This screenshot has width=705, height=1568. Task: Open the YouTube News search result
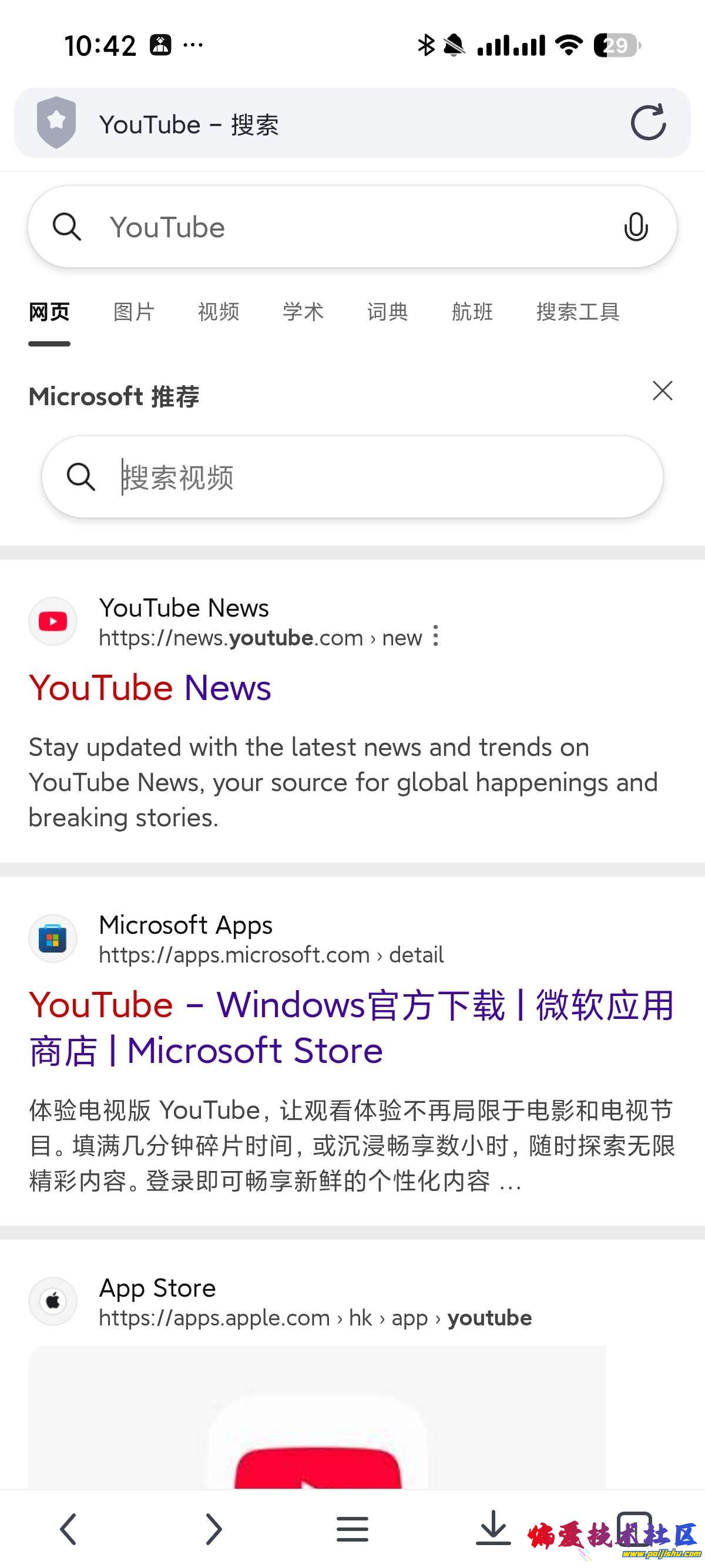pyautogui.click(x=150, y=688)
